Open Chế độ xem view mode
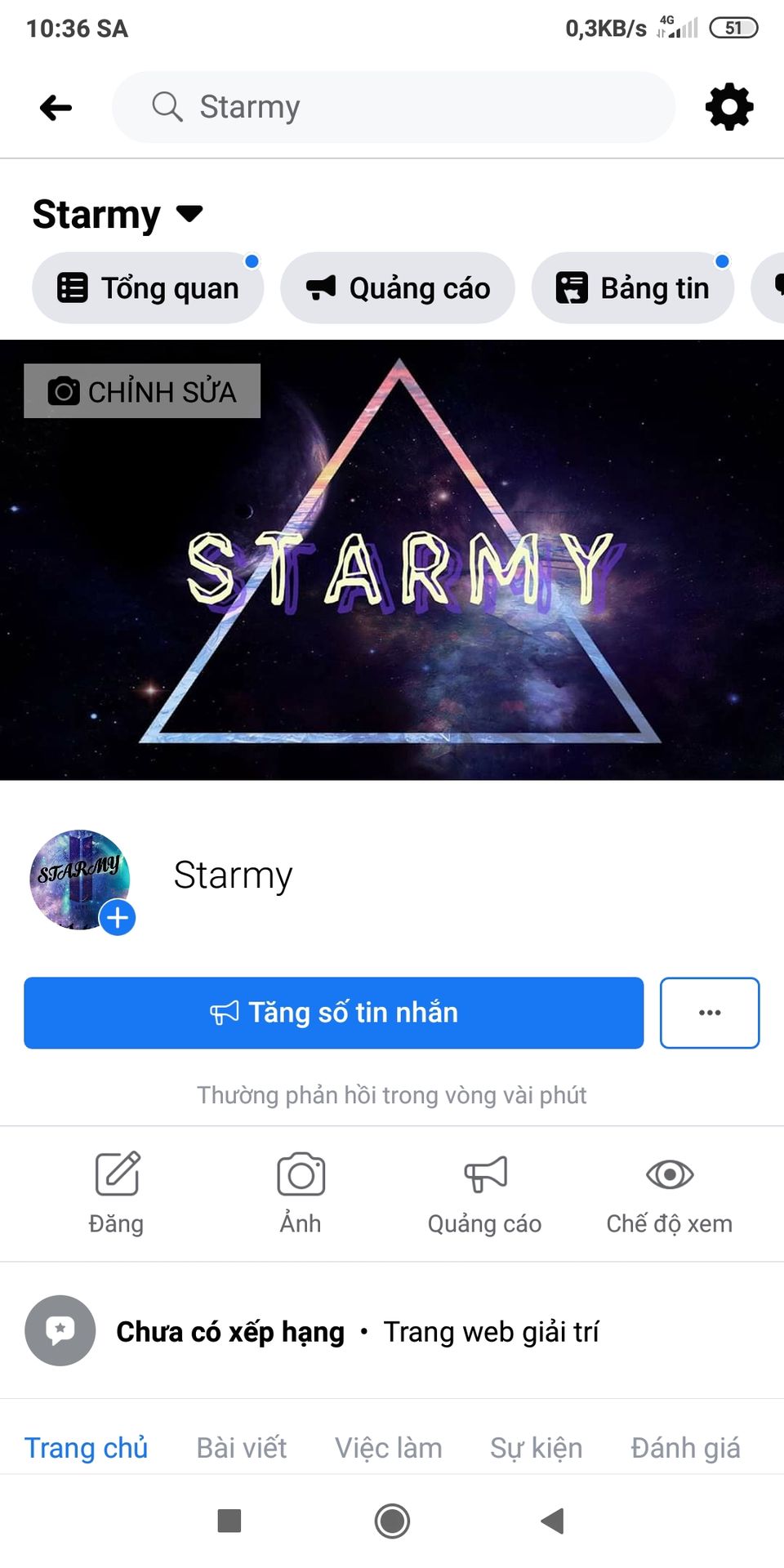Screen dimensions: 784x1568 pos(669,1192)
